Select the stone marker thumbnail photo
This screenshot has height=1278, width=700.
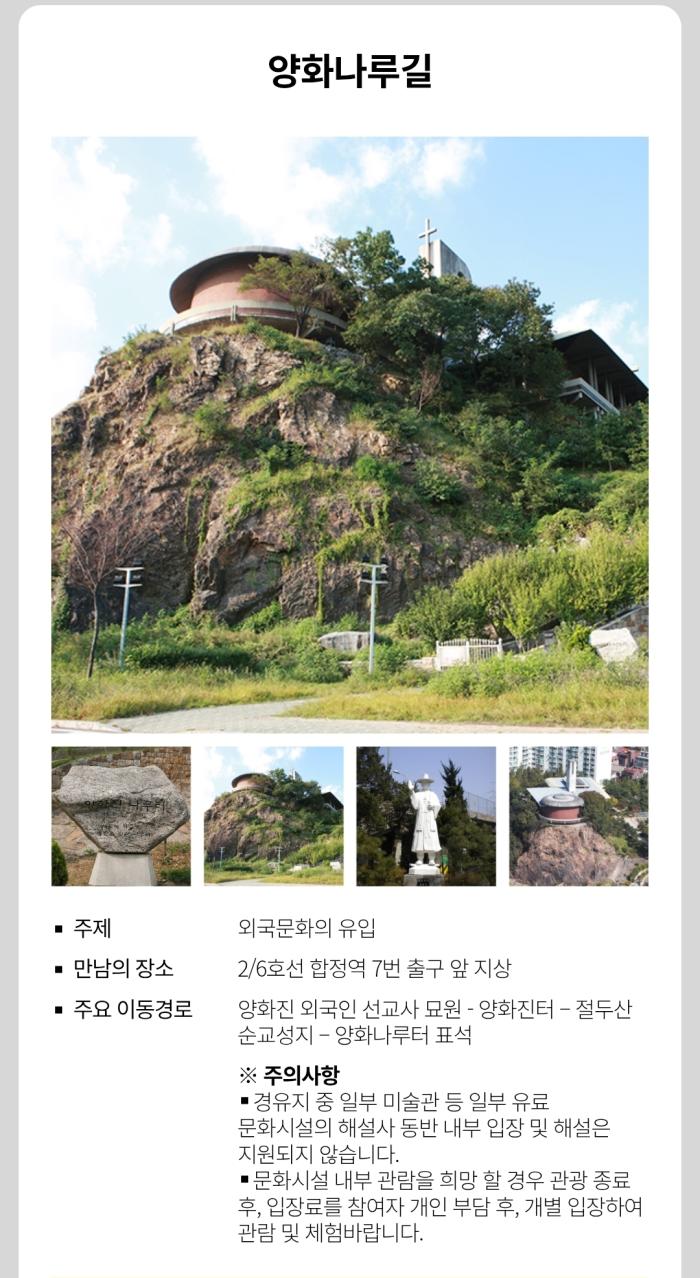coord(121,816)
